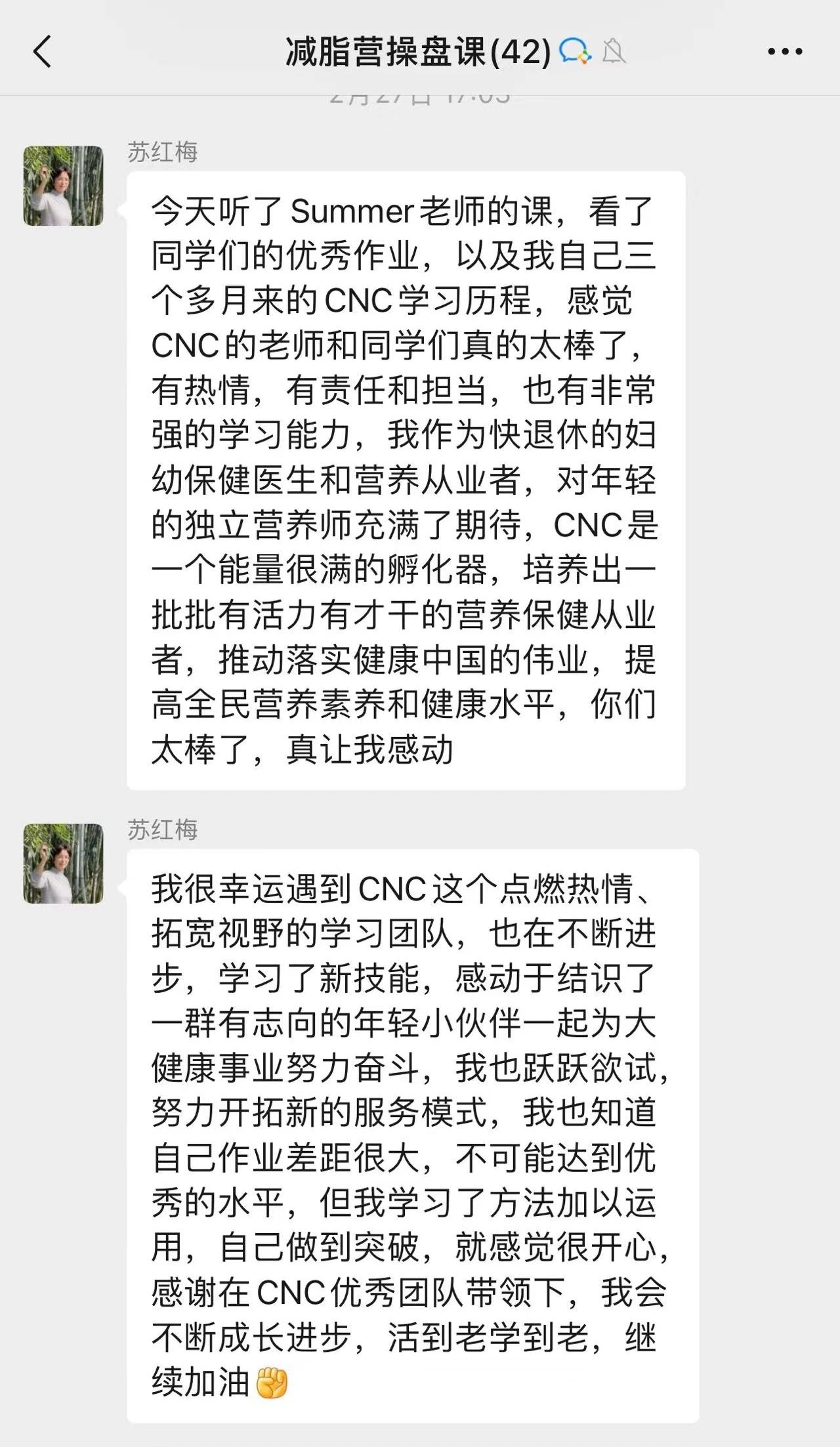Screen dimensions: 840x1447
Task: Open the three-dot group chat menu
Action: [x=785, y=52]
